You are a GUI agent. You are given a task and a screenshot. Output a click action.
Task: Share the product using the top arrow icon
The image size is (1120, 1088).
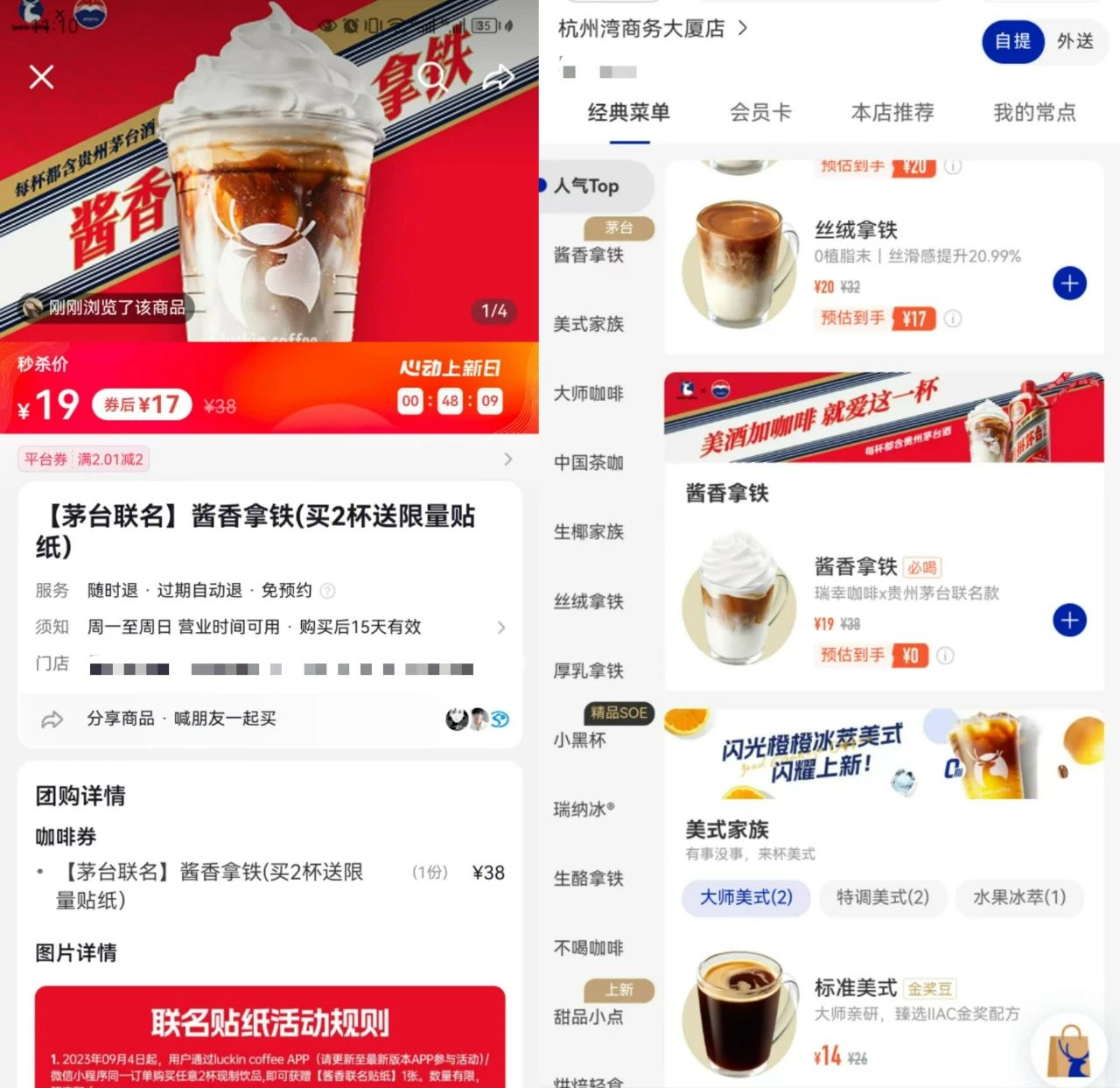tap(498, 78)
